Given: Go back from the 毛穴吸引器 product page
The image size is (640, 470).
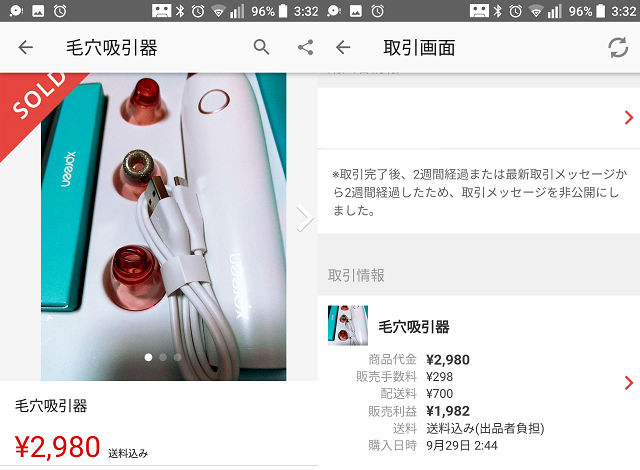Looking at the screenshot, I should (x=26, y=47).
